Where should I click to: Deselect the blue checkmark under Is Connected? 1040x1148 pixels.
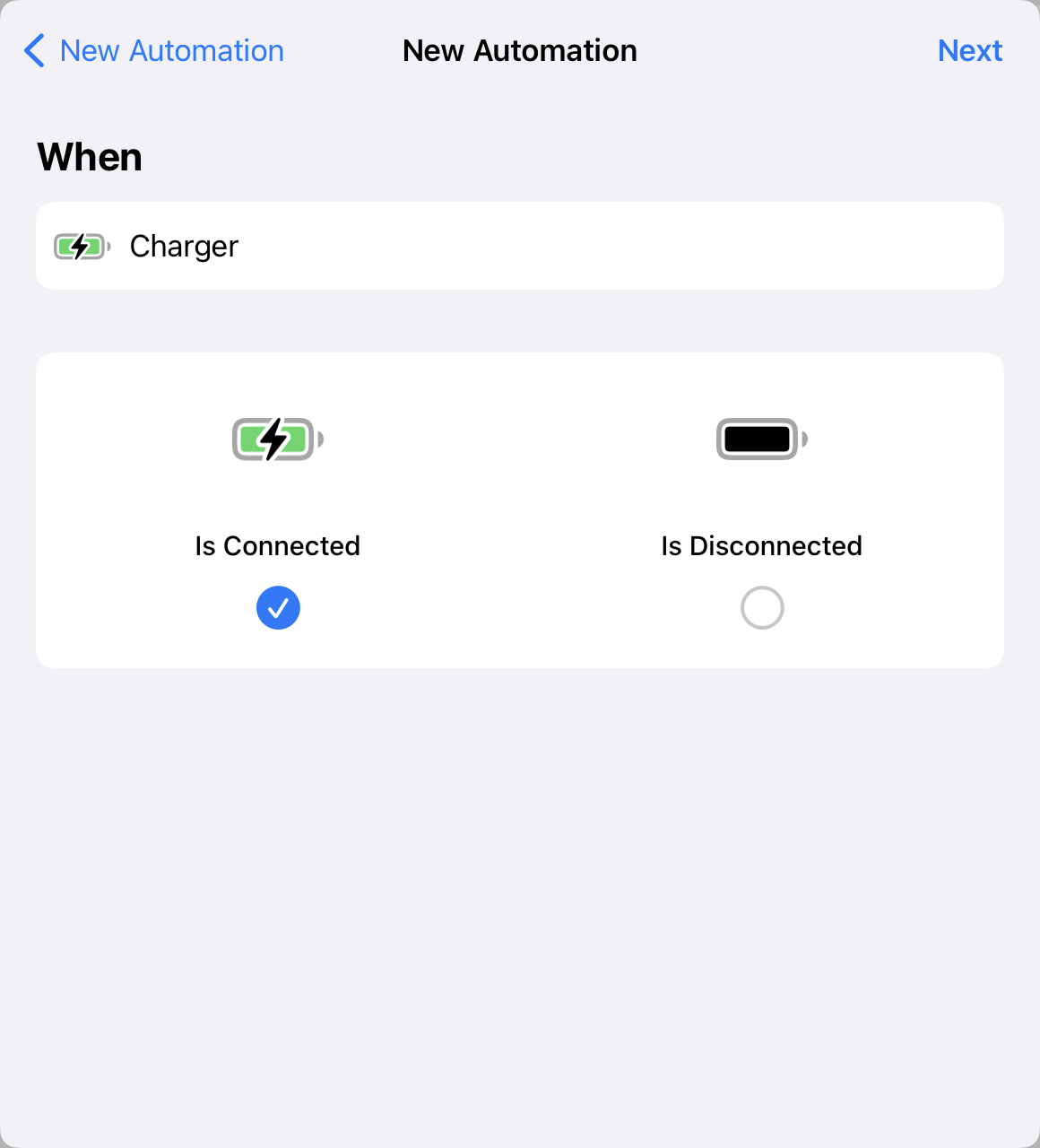pos(278,607)
